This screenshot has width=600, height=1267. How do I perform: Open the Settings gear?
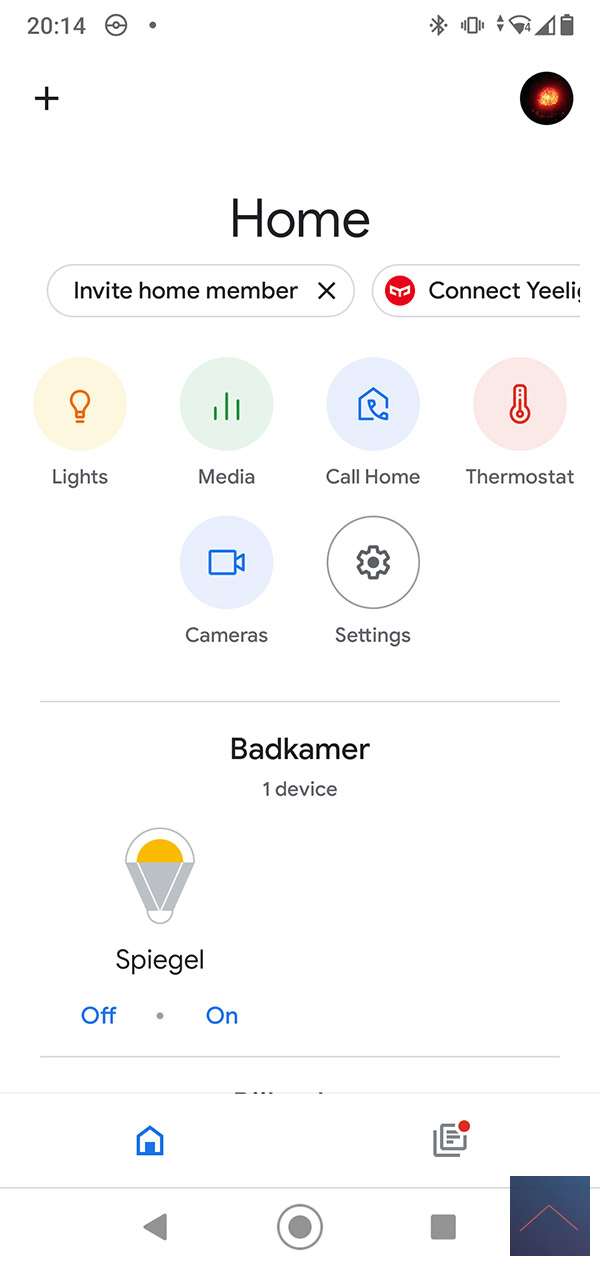[x=373, y=563]
